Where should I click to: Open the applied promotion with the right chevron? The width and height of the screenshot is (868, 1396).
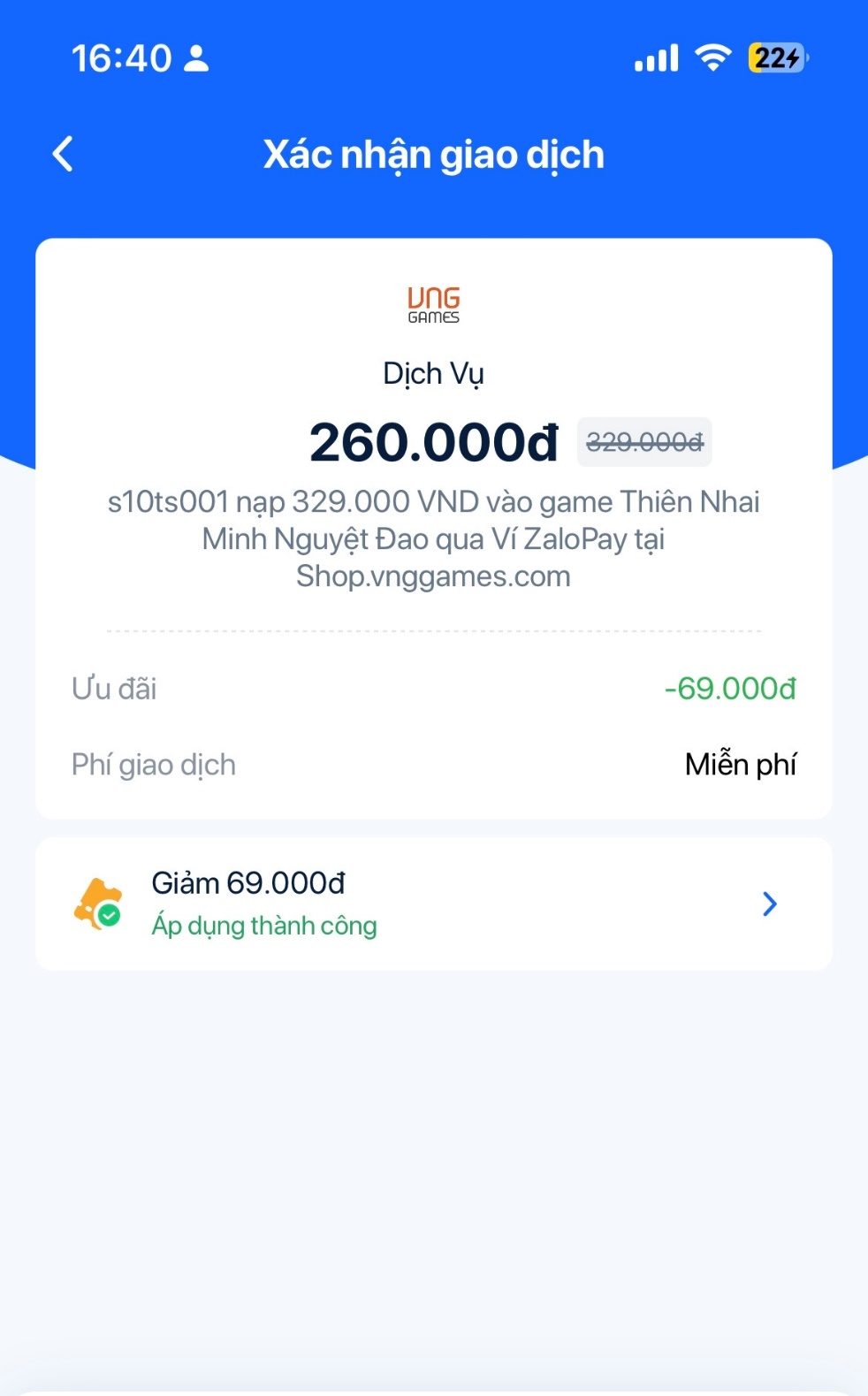[x=770, y=904]
